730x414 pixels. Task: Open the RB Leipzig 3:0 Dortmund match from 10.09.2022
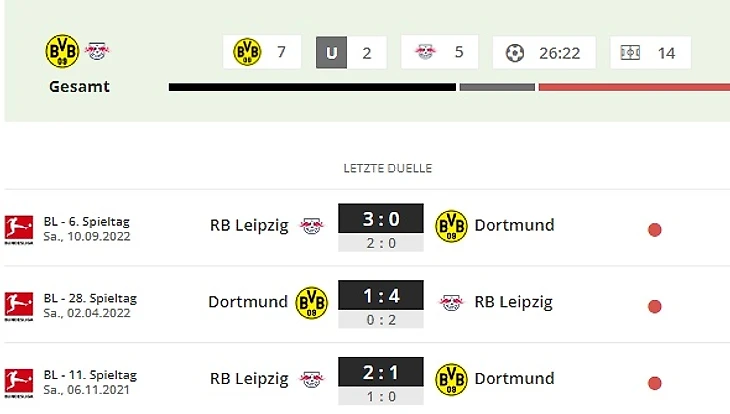pyautogui.click(x=381, y=219)
